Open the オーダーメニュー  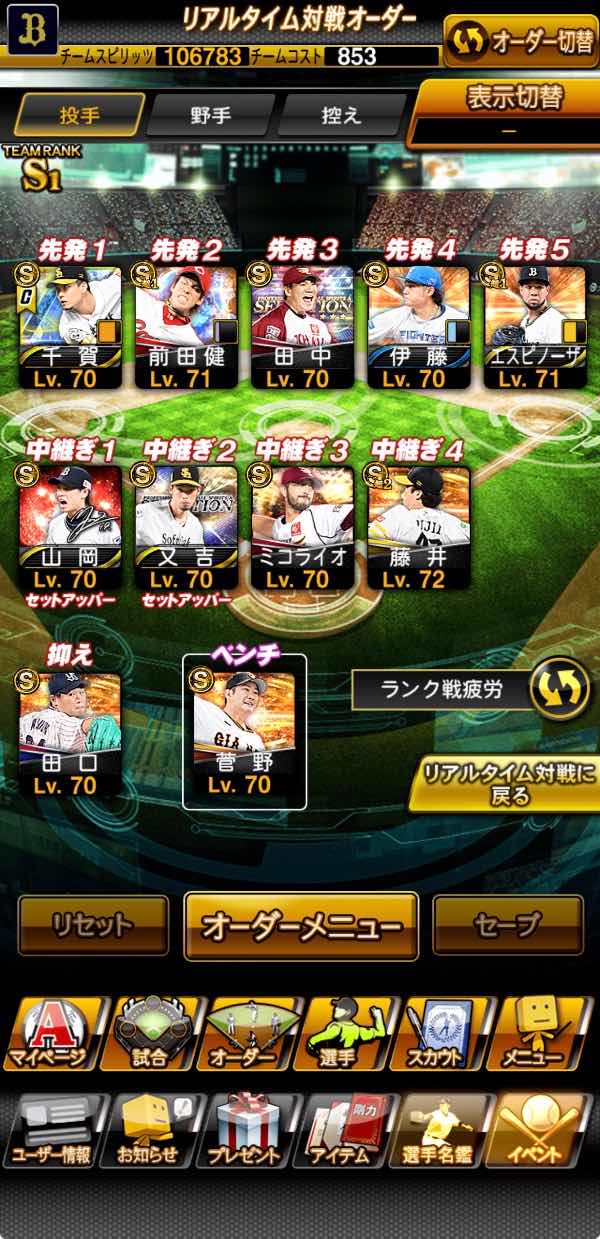pos(300,926)
